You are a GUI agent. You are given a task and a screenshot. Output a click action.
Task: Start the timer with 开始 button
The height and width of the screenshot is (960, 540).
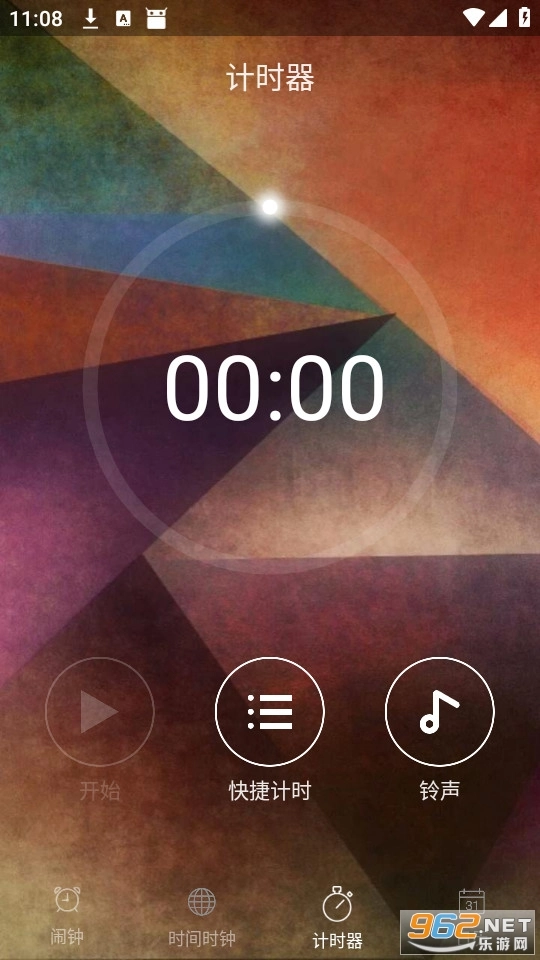[x=100, y=711]
